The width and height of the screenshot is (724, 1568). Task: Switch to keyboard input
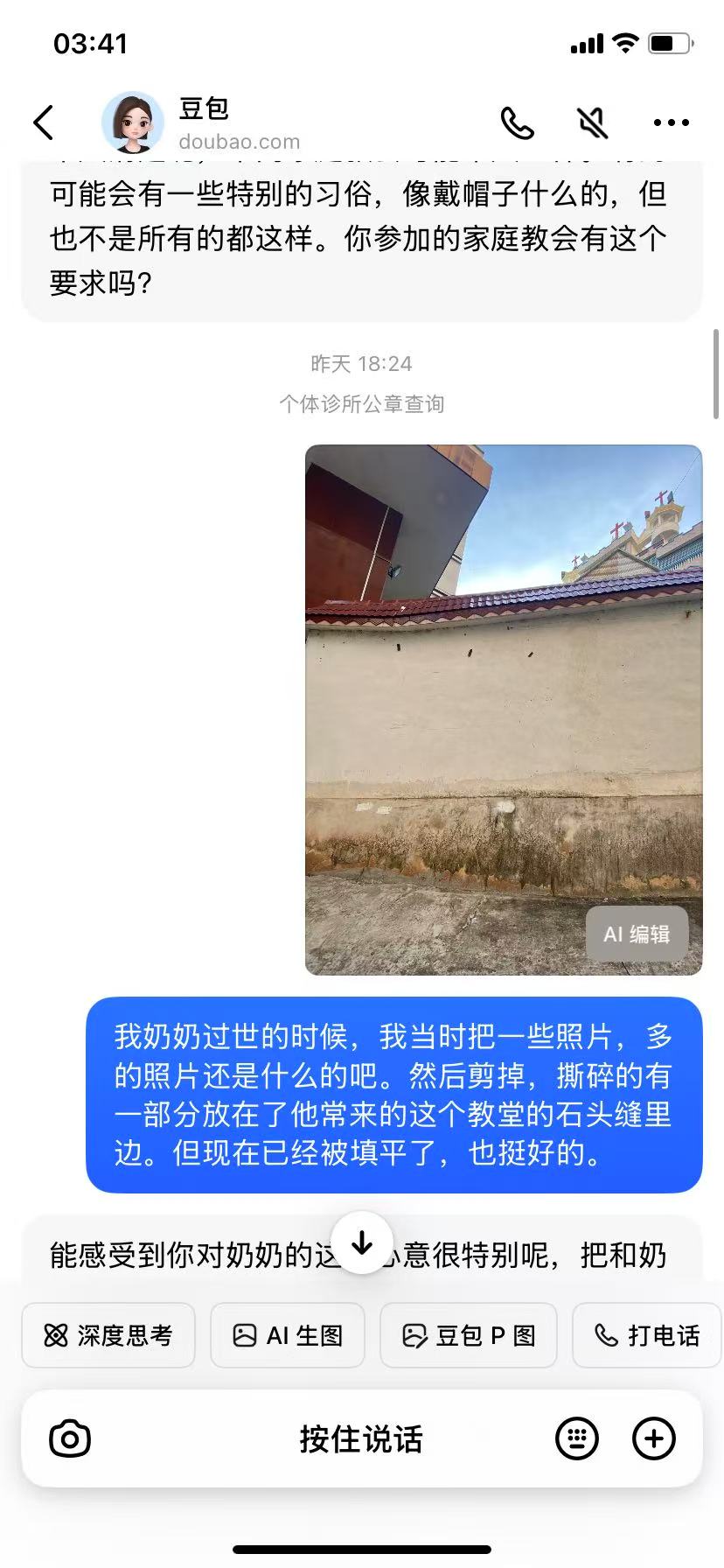pyautogui.click(x=577, y=1438)
